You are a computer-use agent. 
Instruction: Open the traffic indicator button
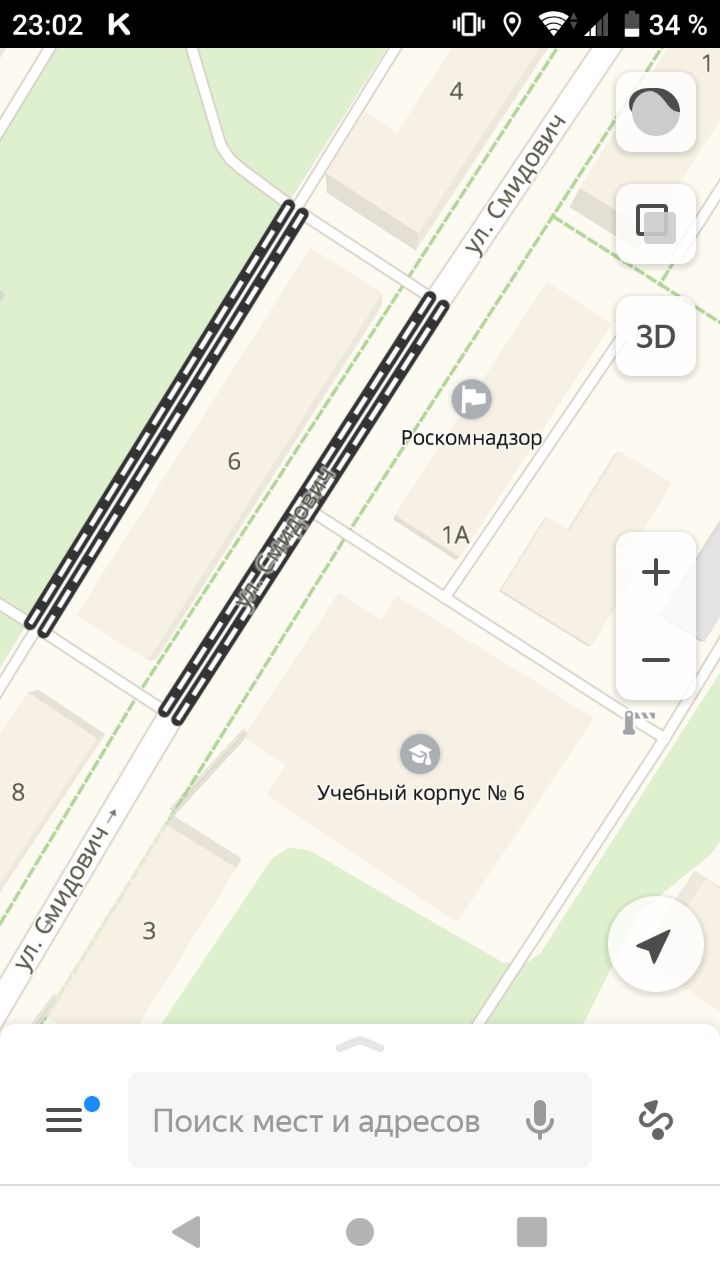pyautogui.click(x=656, y=112)
